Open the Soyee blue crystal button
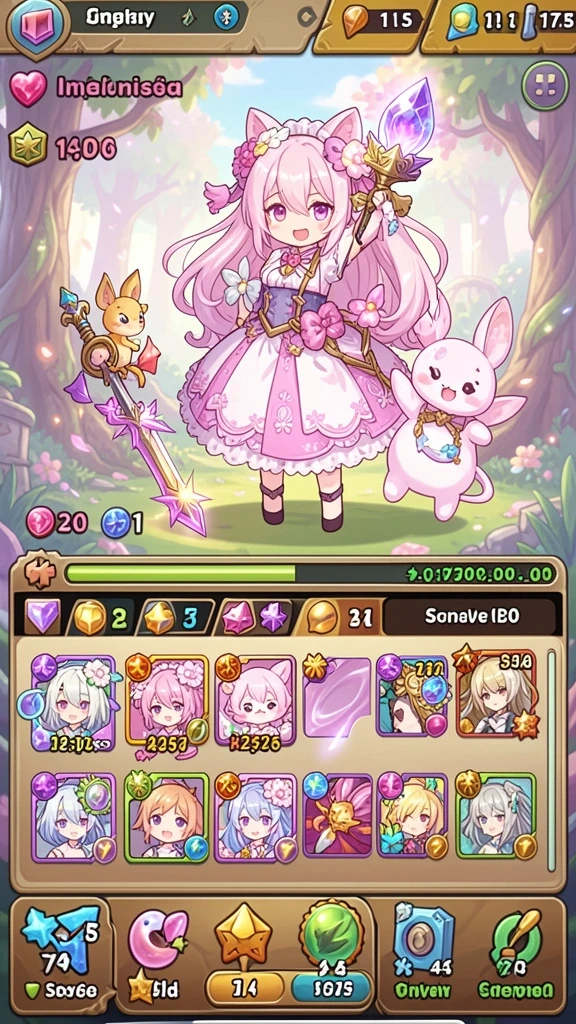Screen dimensions: 576x1024 pyautogui.click(x=60, y=953)
